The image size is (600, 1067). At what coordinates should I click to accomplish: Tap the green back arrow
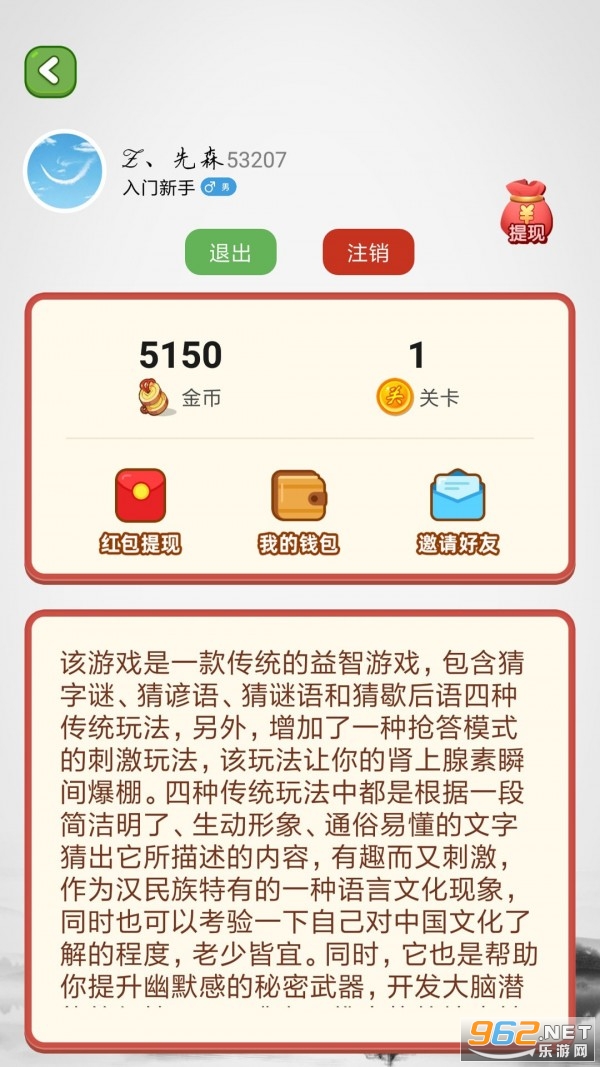(x=50, y=71)
